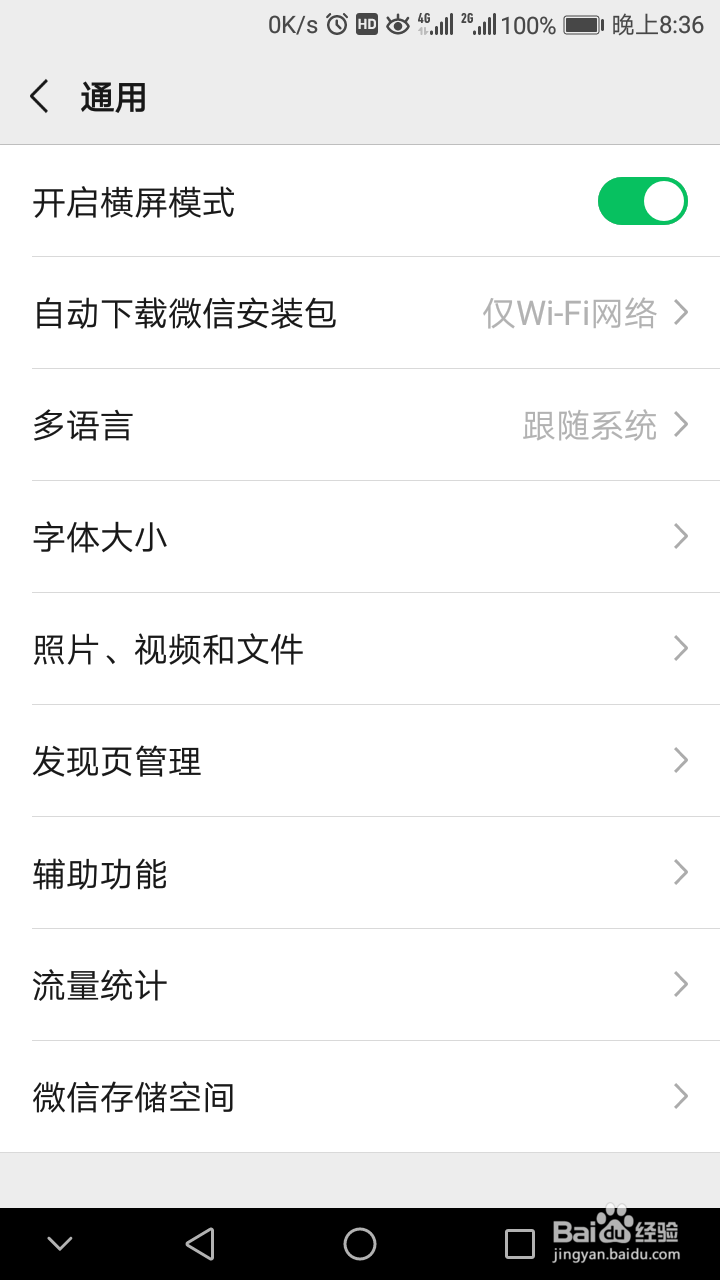Viewport: 720px width, 1280px height.
Task: Tap the battery icon in the status bar
Action: (x=582, y=25)
